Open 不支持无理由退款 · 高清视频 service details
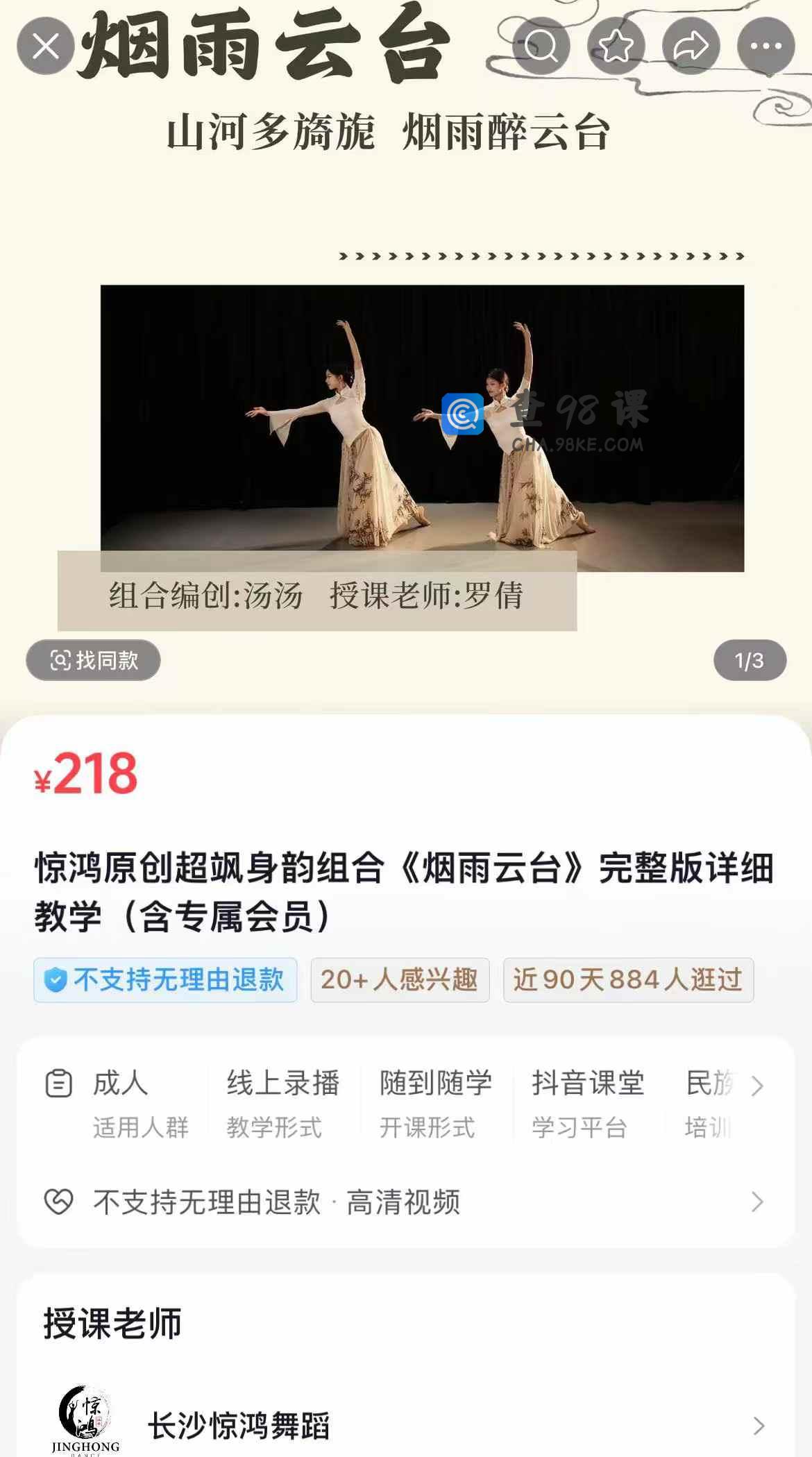The width and height of the screenshot is (812, 1457). pos(406,1202)
